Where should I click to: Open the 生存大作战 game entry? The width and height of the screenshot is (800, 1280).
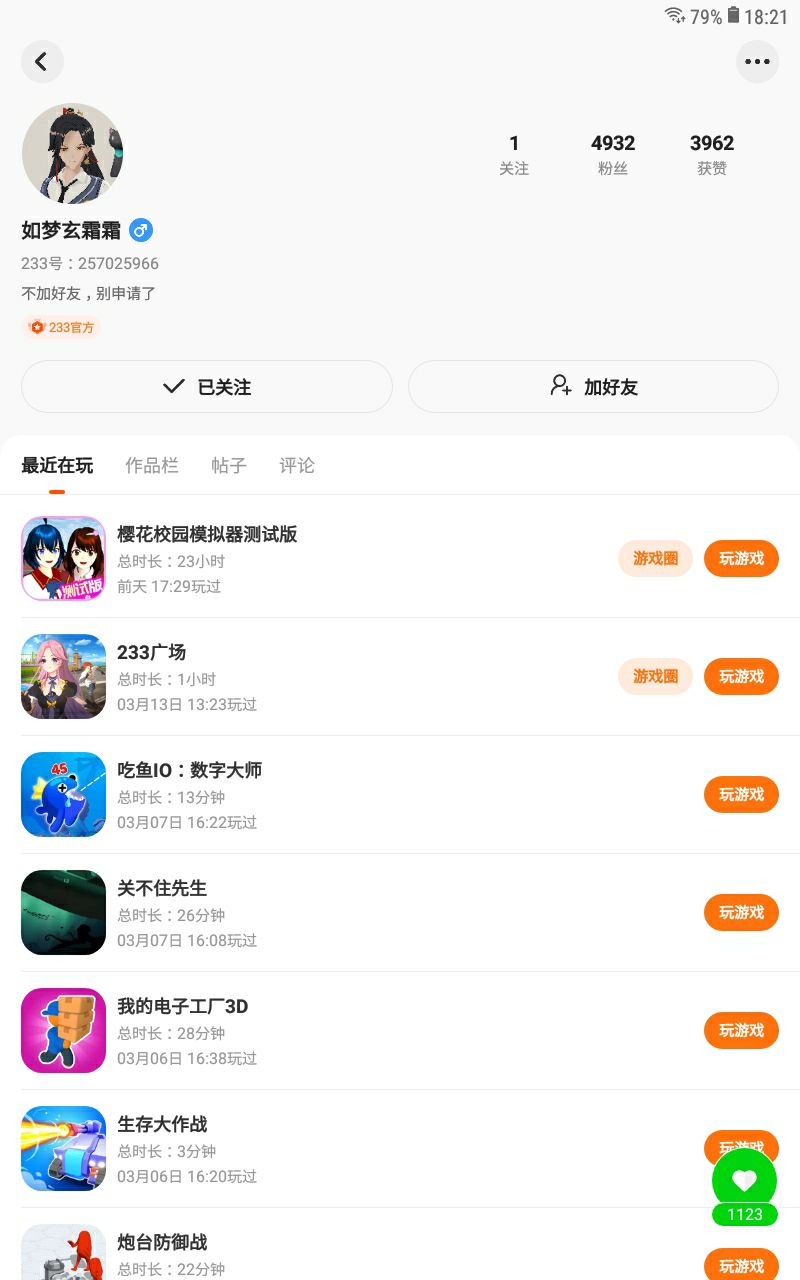162,1124
